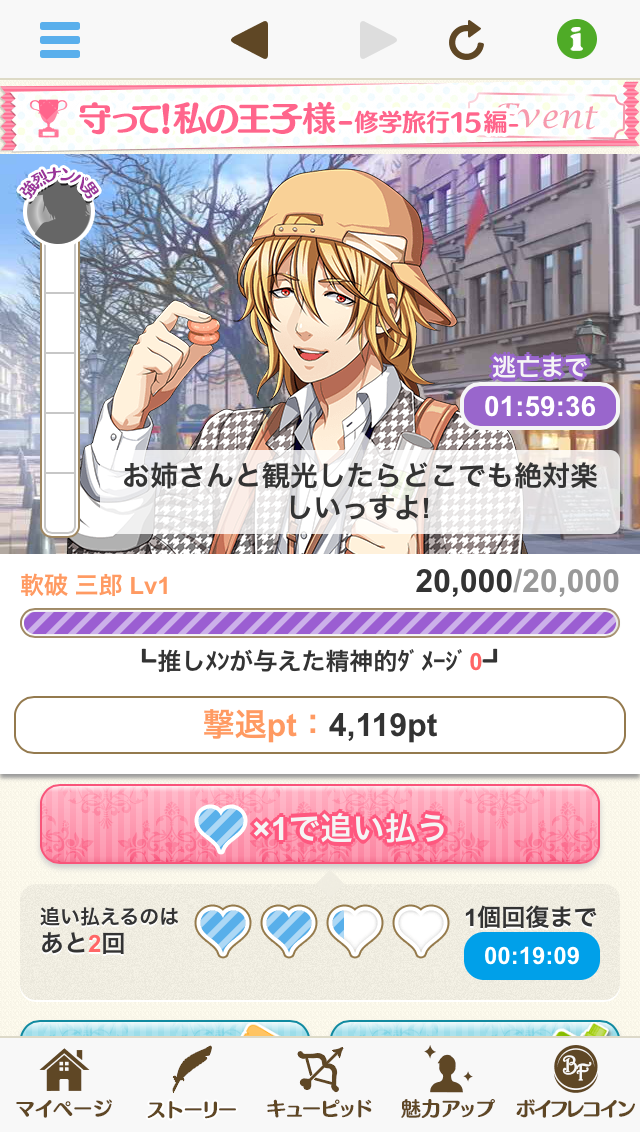Go back with the left arrow
This screenshot has width=640, height=1136.
250,40
